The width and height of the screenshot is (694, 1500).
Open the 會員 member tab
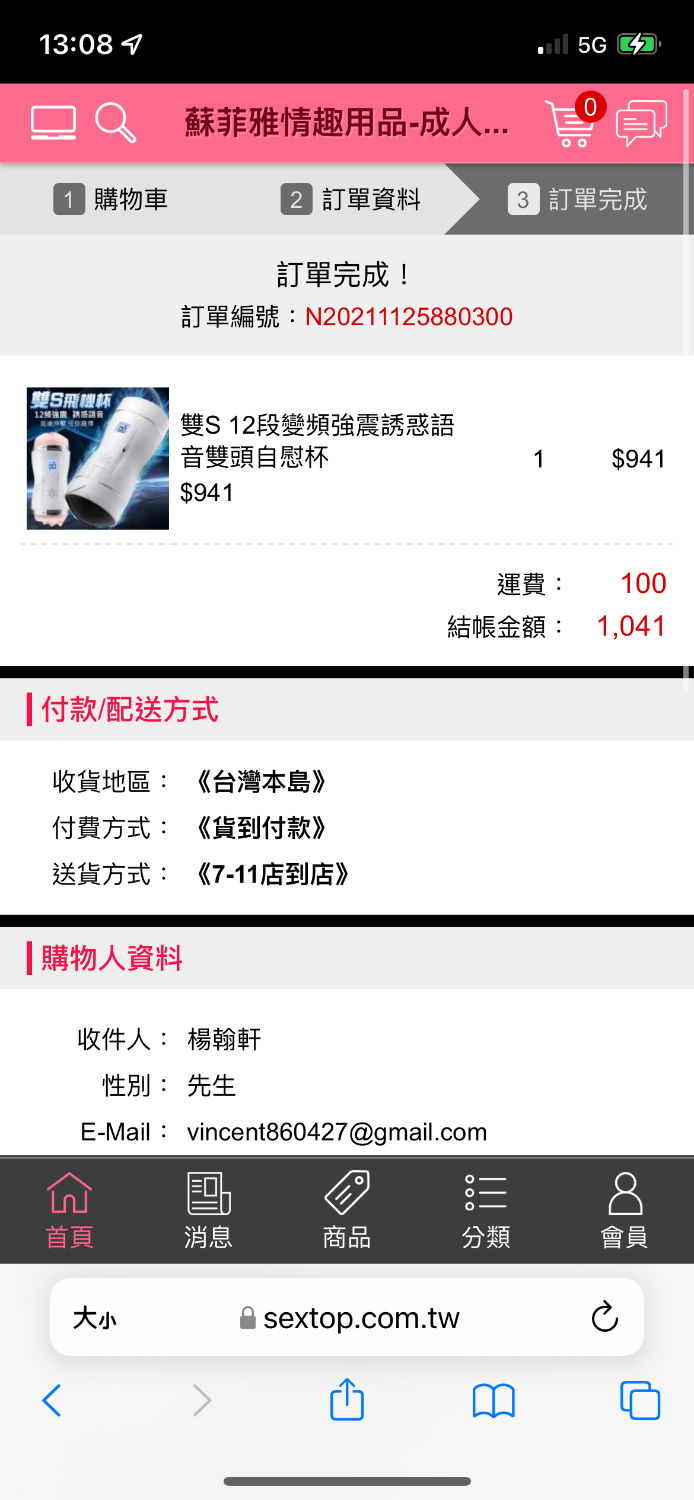[624, 1211]
